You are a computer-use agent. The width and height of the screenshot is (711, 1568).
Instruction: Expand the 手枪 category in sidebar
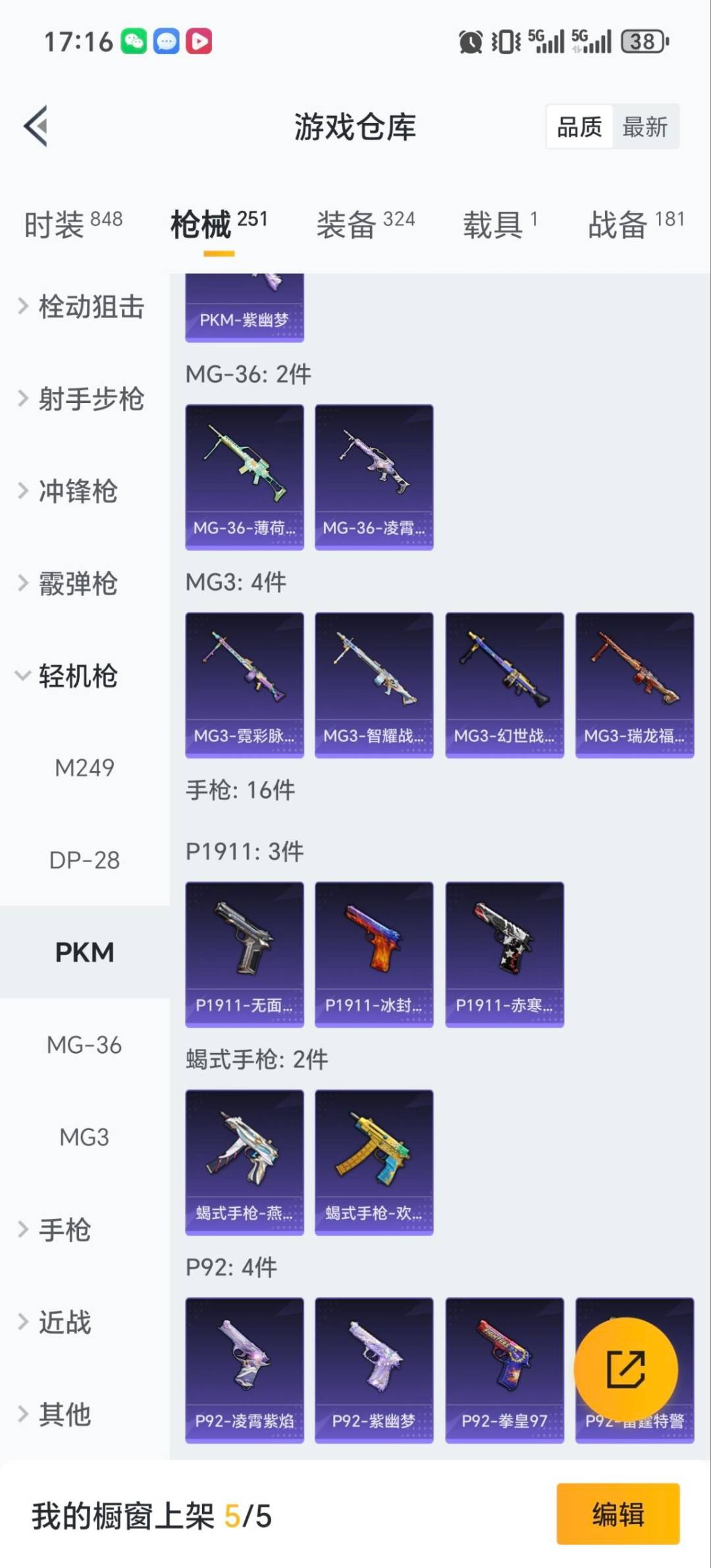[66, 1229]
